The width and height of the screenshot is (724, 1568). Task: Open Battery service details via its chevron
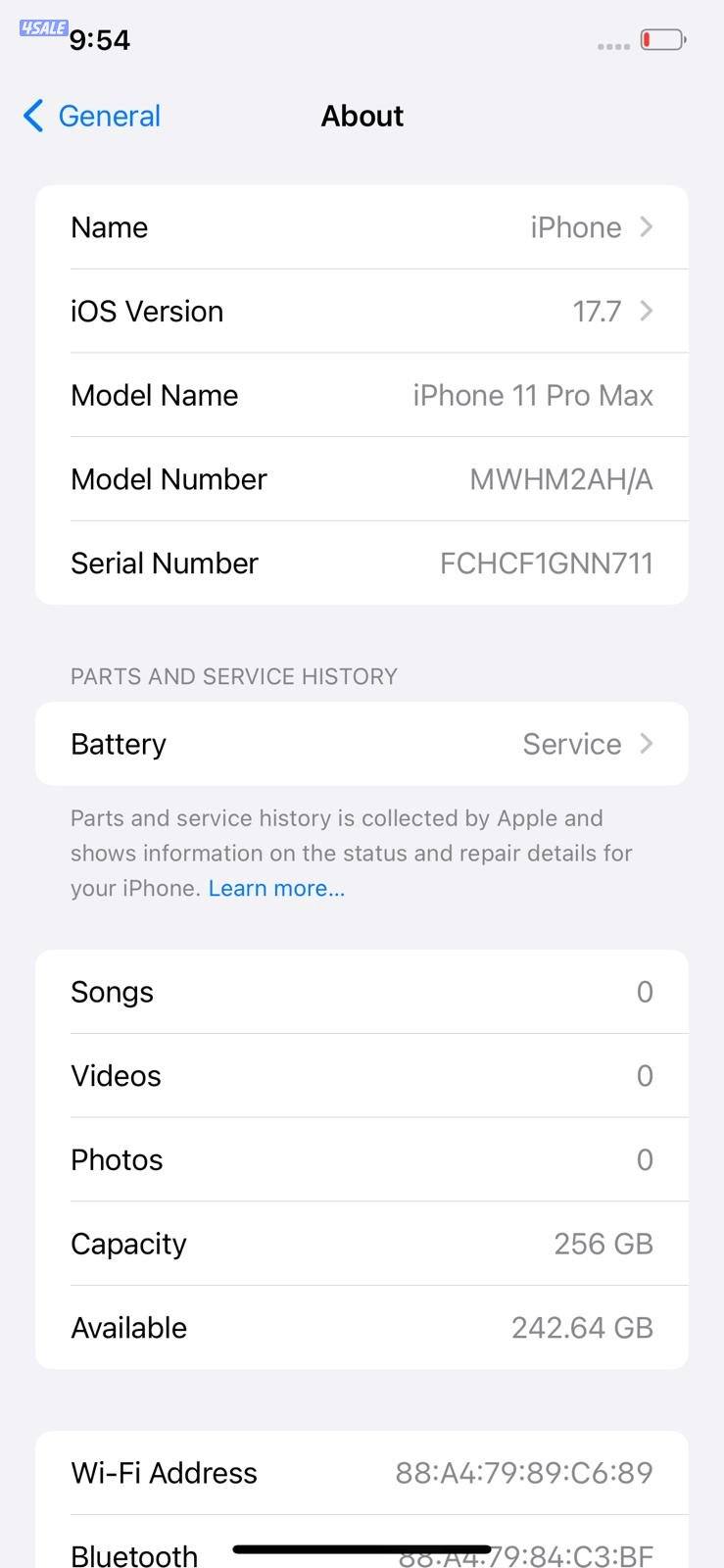click(646, 744)
